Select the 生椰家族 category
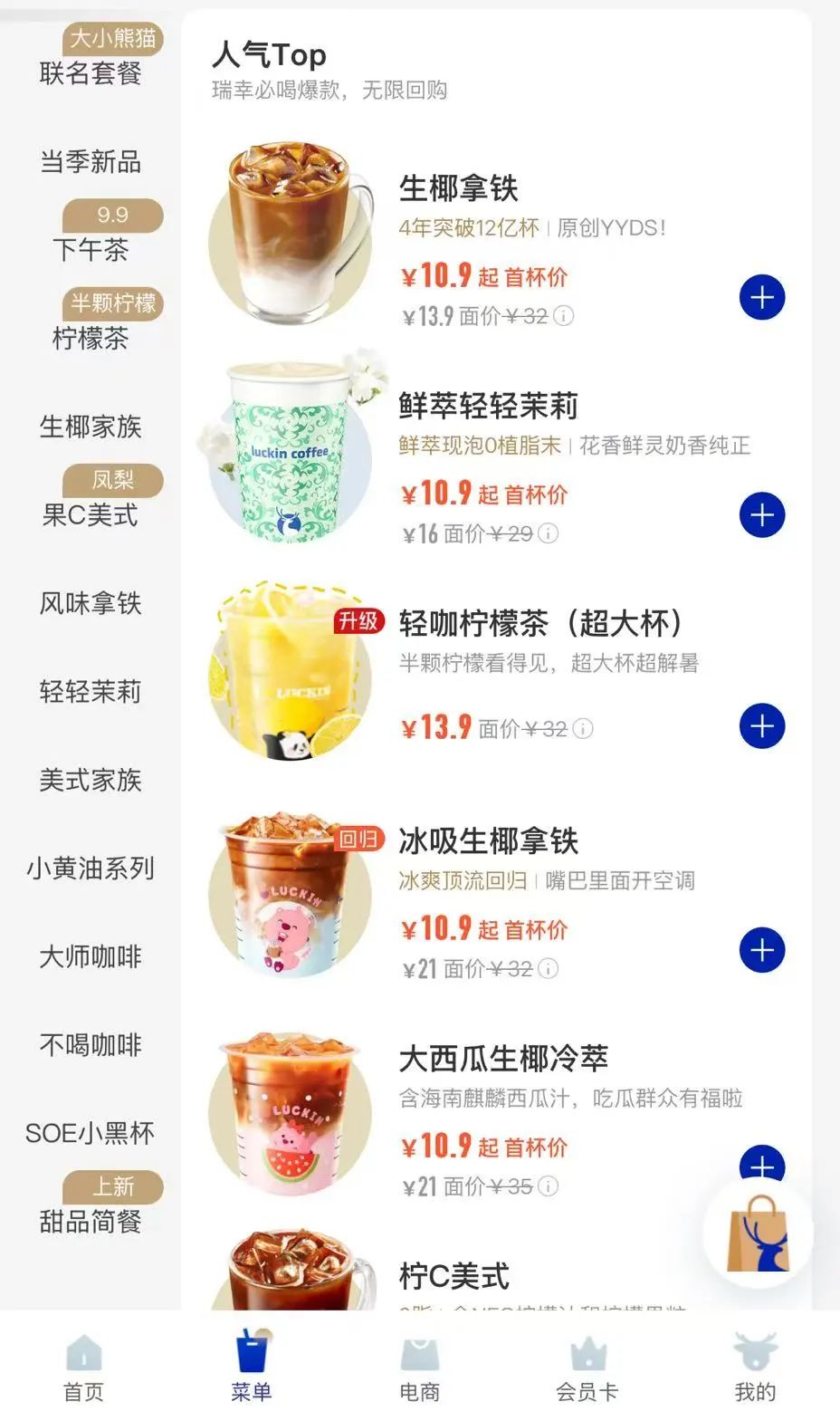The image size is (840, 1411). click(91, 427)
